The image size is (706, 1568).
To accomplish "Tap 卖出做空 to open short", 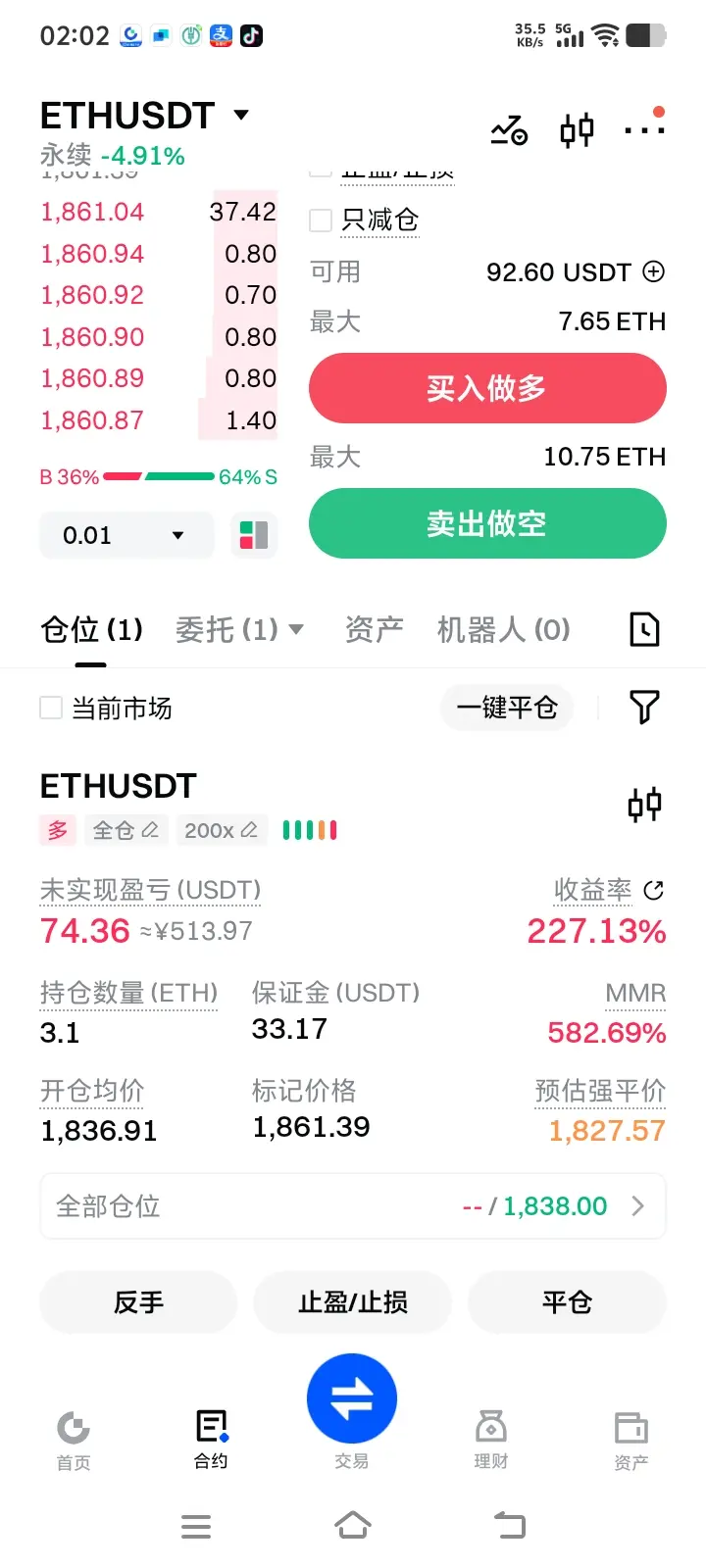I will click(x=487, y=523).
